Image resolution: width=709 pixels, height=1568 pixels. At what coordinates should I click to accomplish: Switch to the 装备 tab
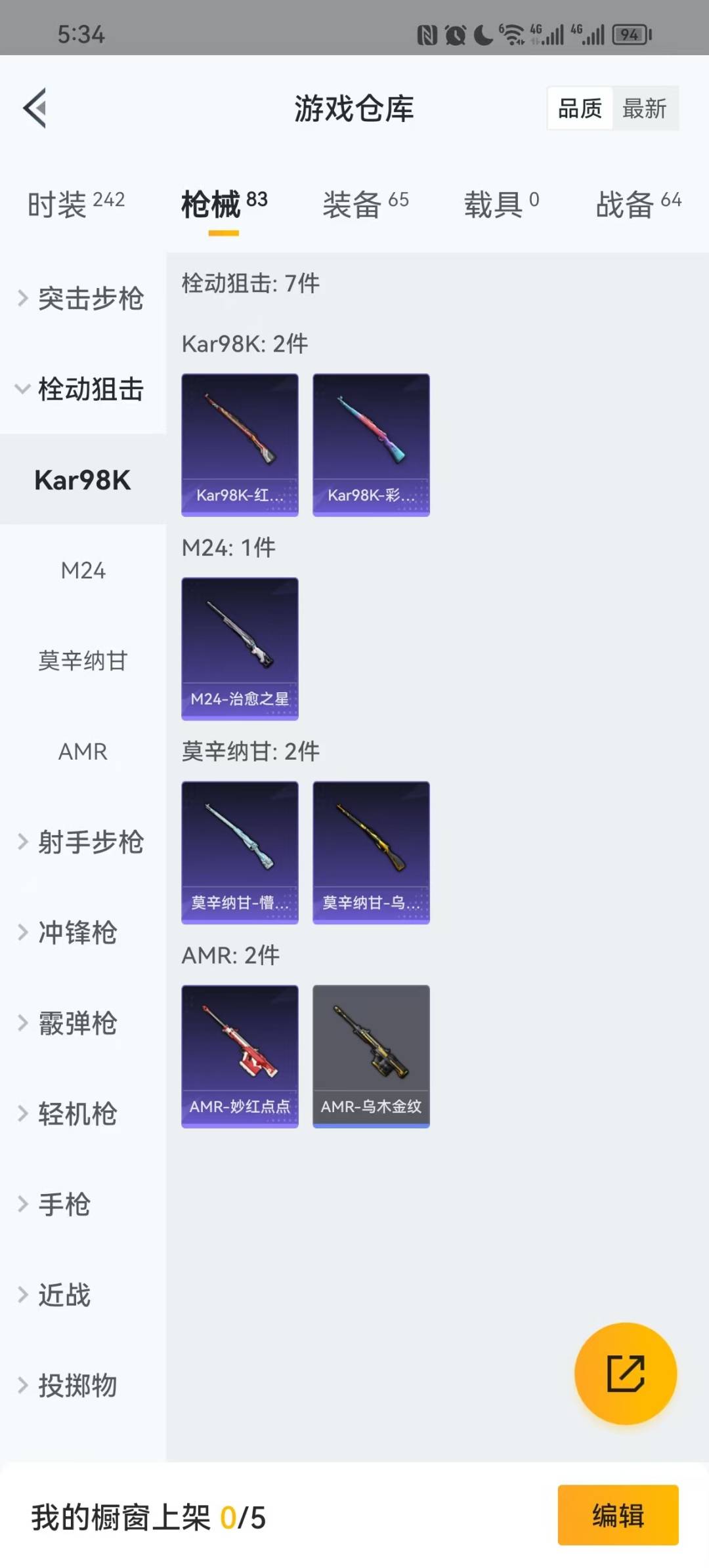(x=365, y=203)
